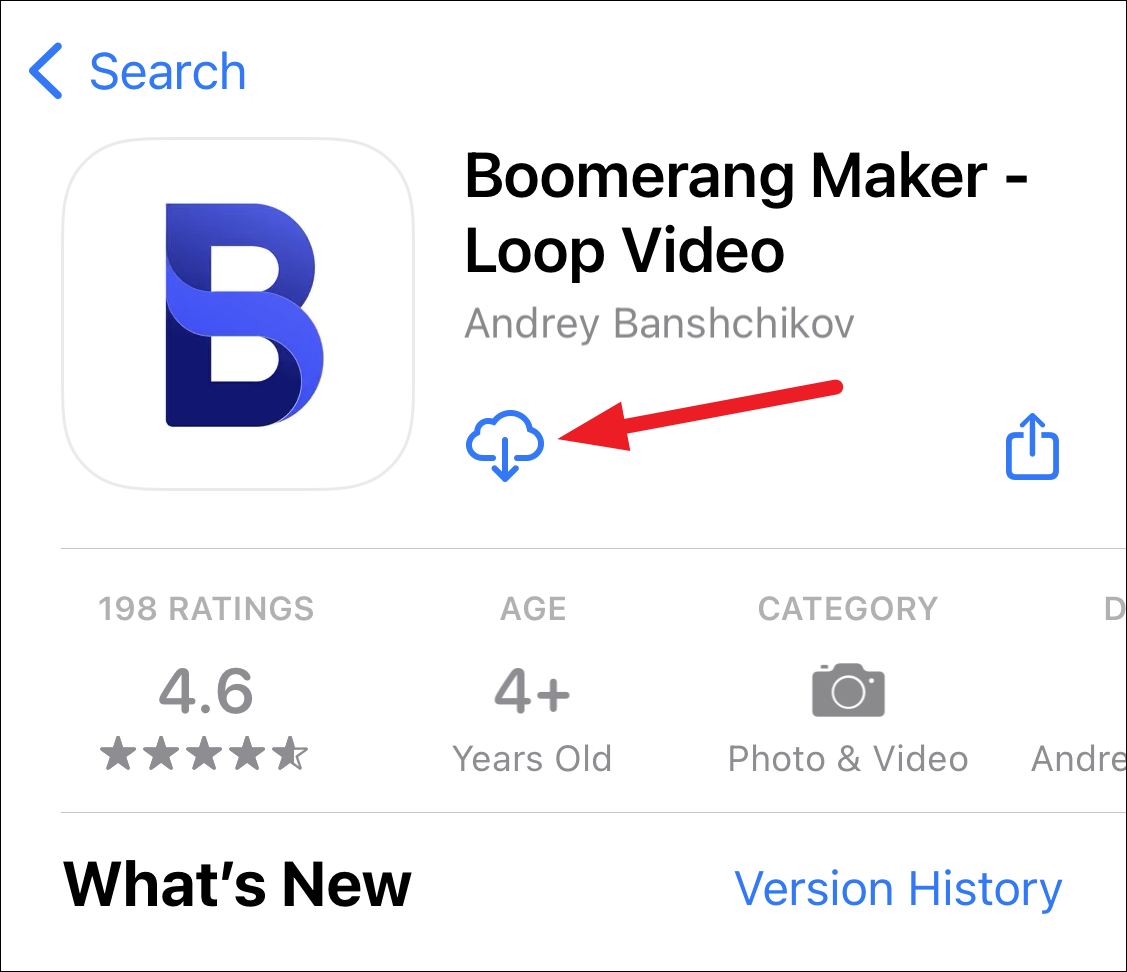View the 198 ratings section
Screen dimensions: 1127x972
point(205,684)
